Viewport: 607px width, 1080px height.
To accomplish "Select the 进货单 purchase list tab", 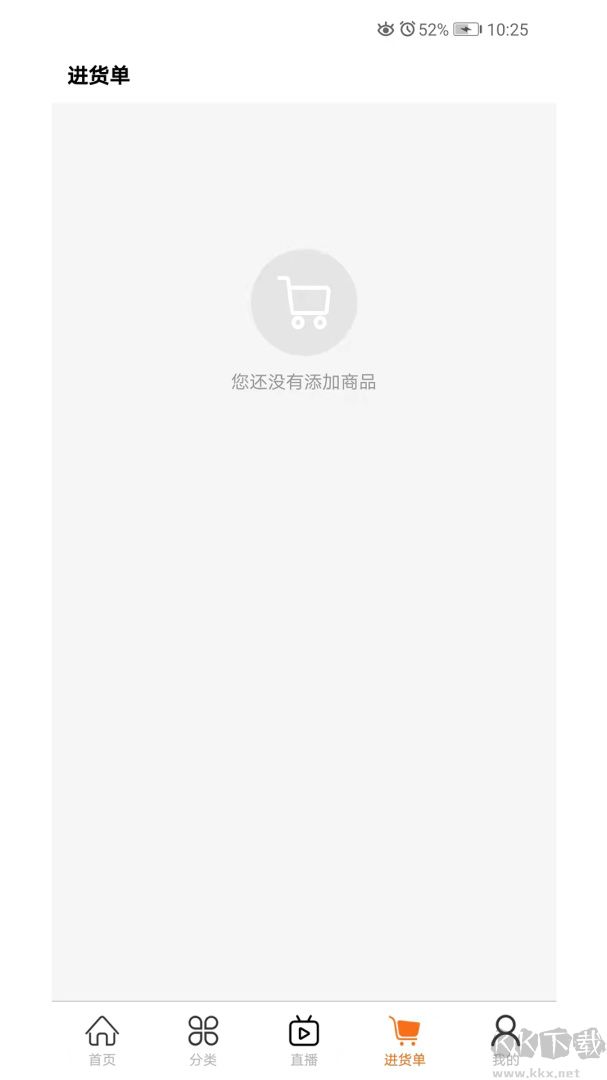I will tap(404, 1040).
